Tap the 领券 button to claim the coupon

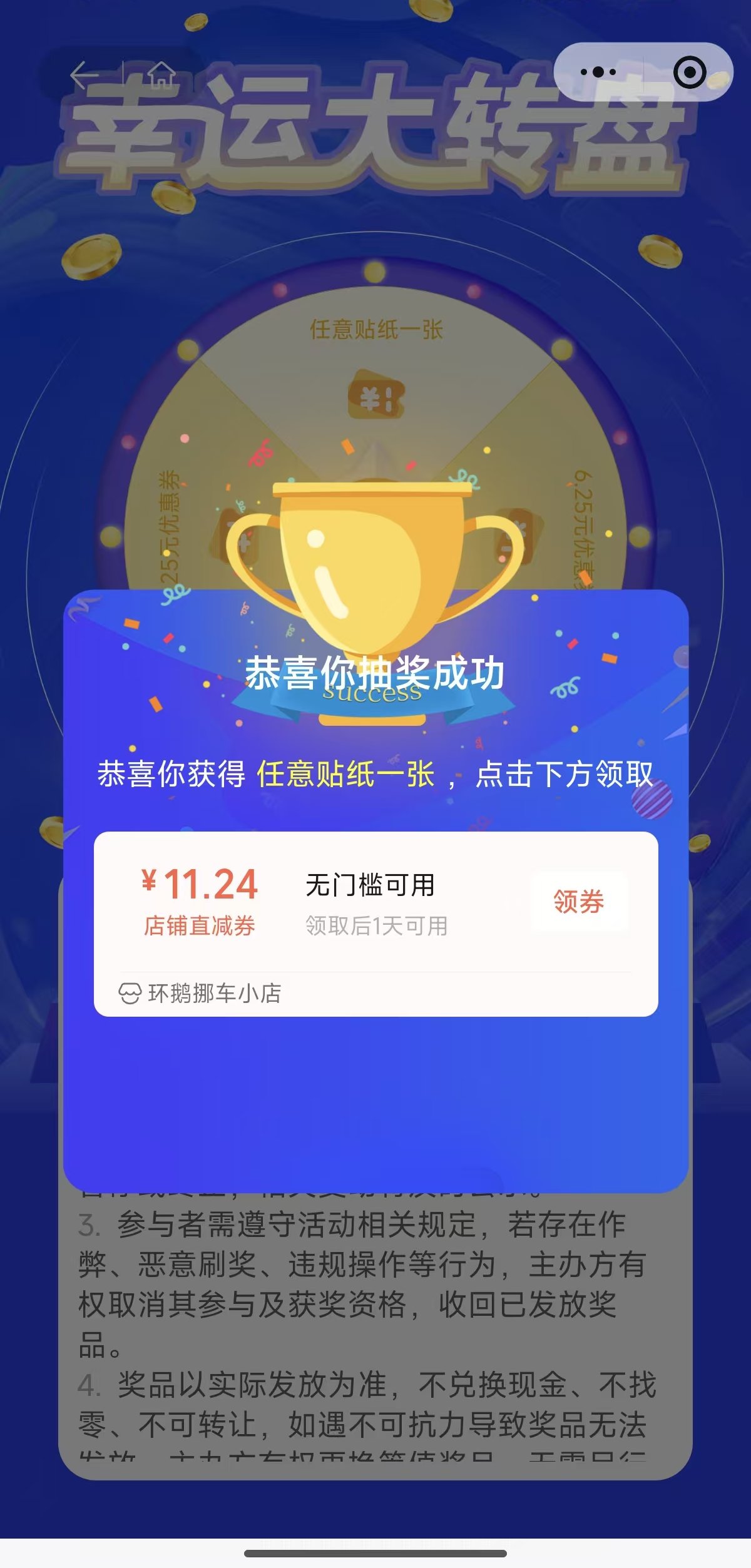tap(579, 902)
